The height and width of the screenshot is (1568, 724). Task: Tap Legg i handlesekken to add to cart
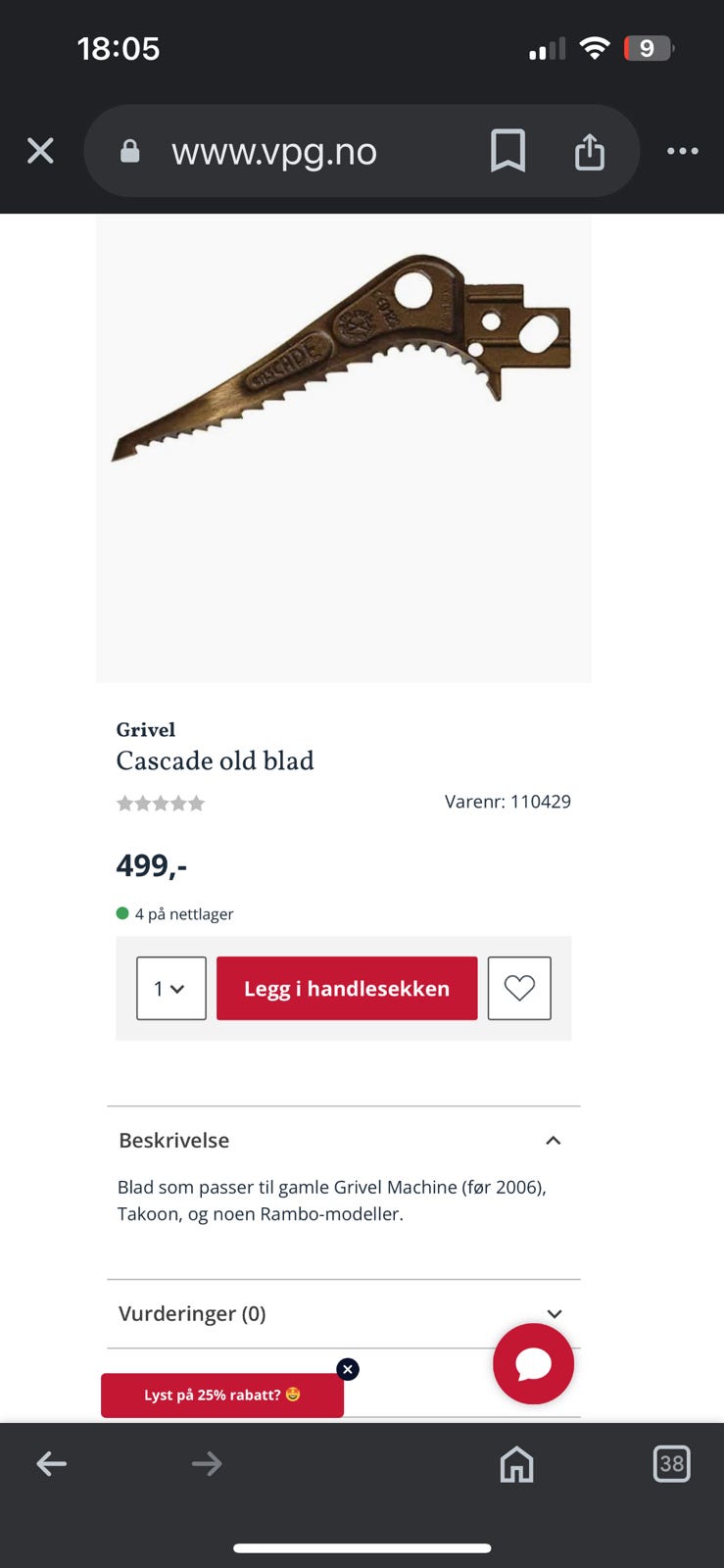(x=346, y=988)
